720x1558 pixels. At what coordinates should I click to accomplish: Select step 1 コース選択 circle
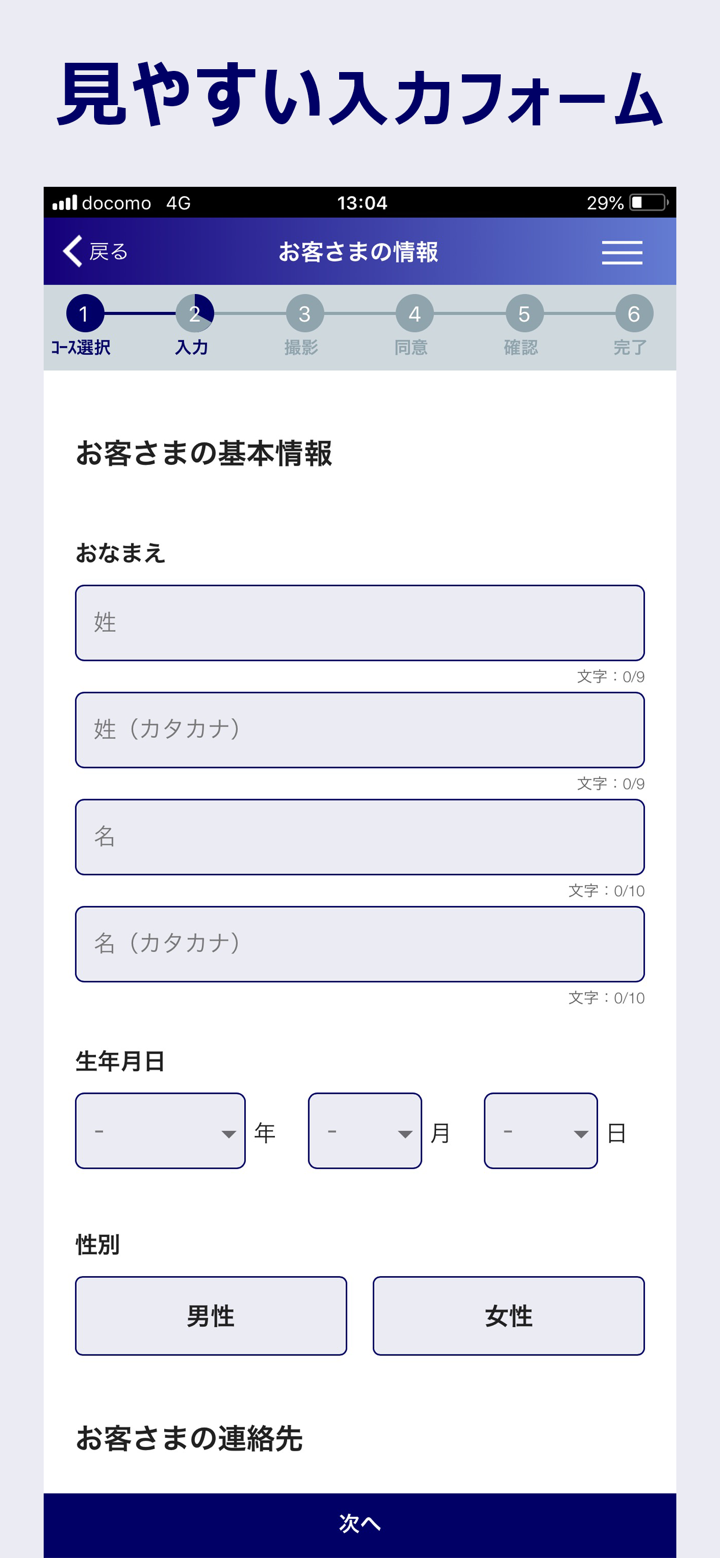click(x=84, y=313)
